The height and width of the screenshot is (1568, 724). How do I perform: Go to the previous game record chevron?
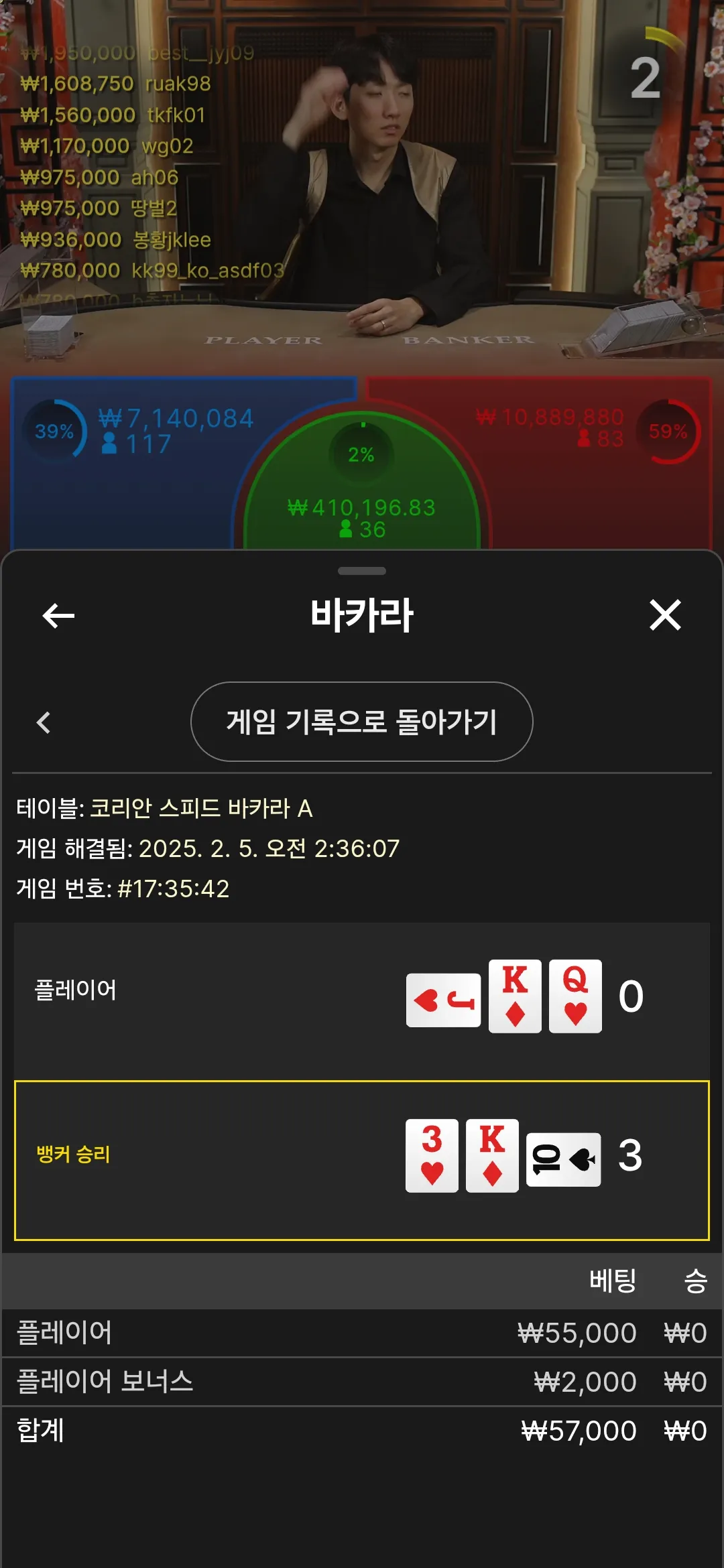tap(44, 722)
